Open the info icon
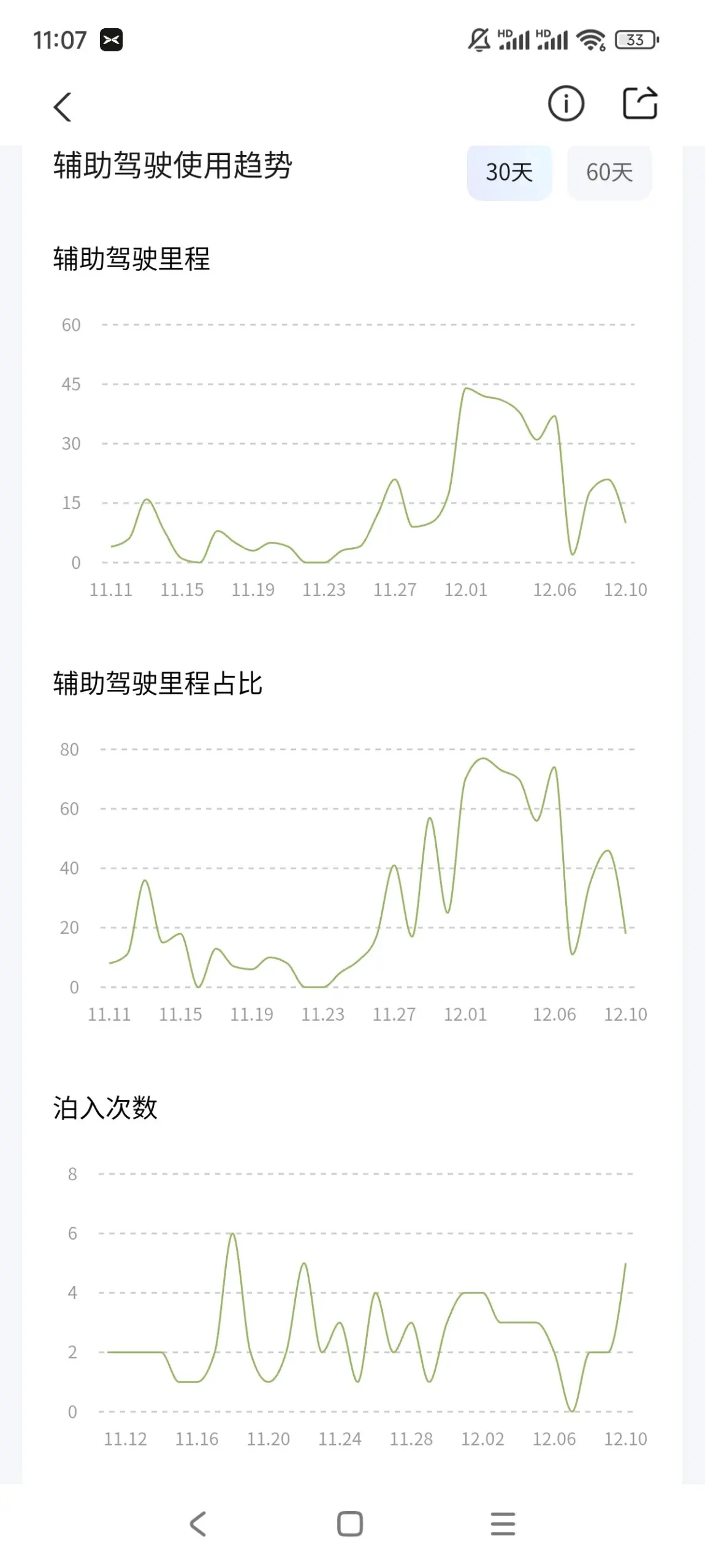The image size is (705, 1568). click(x=565, y=104)
